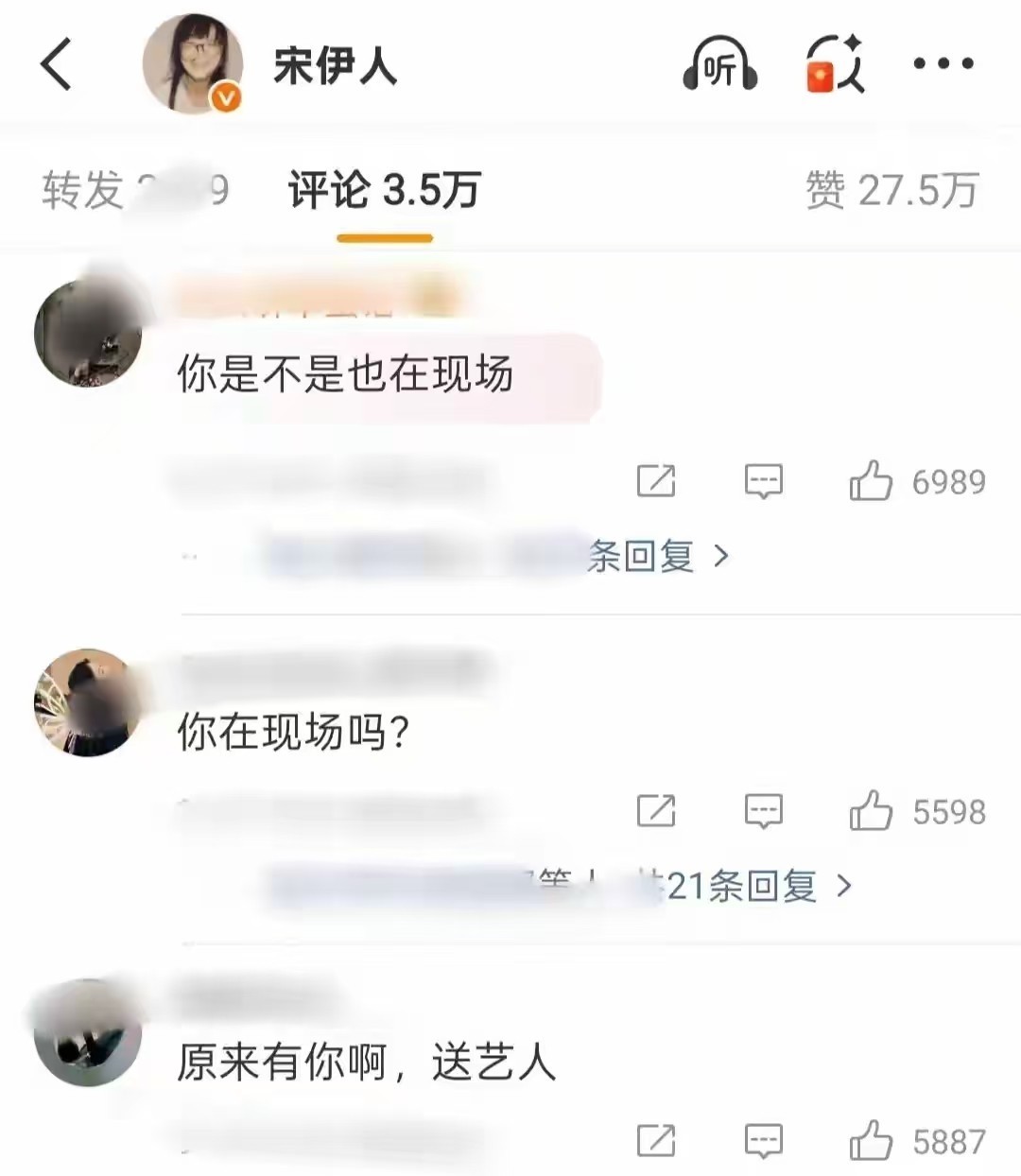Repost the comment 你在现场吗?

click(656, 811)
